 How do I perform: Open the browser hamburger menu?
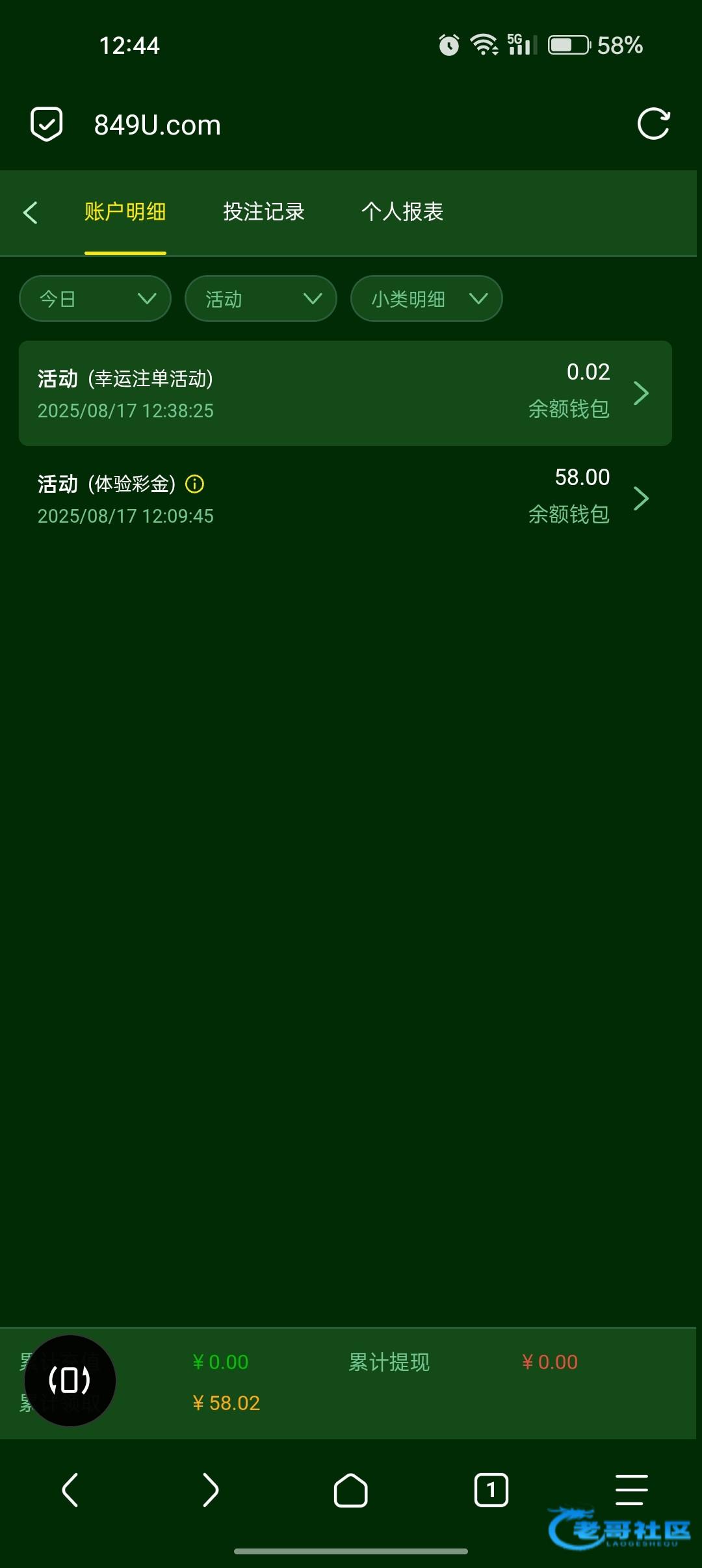pos(631,1490)
